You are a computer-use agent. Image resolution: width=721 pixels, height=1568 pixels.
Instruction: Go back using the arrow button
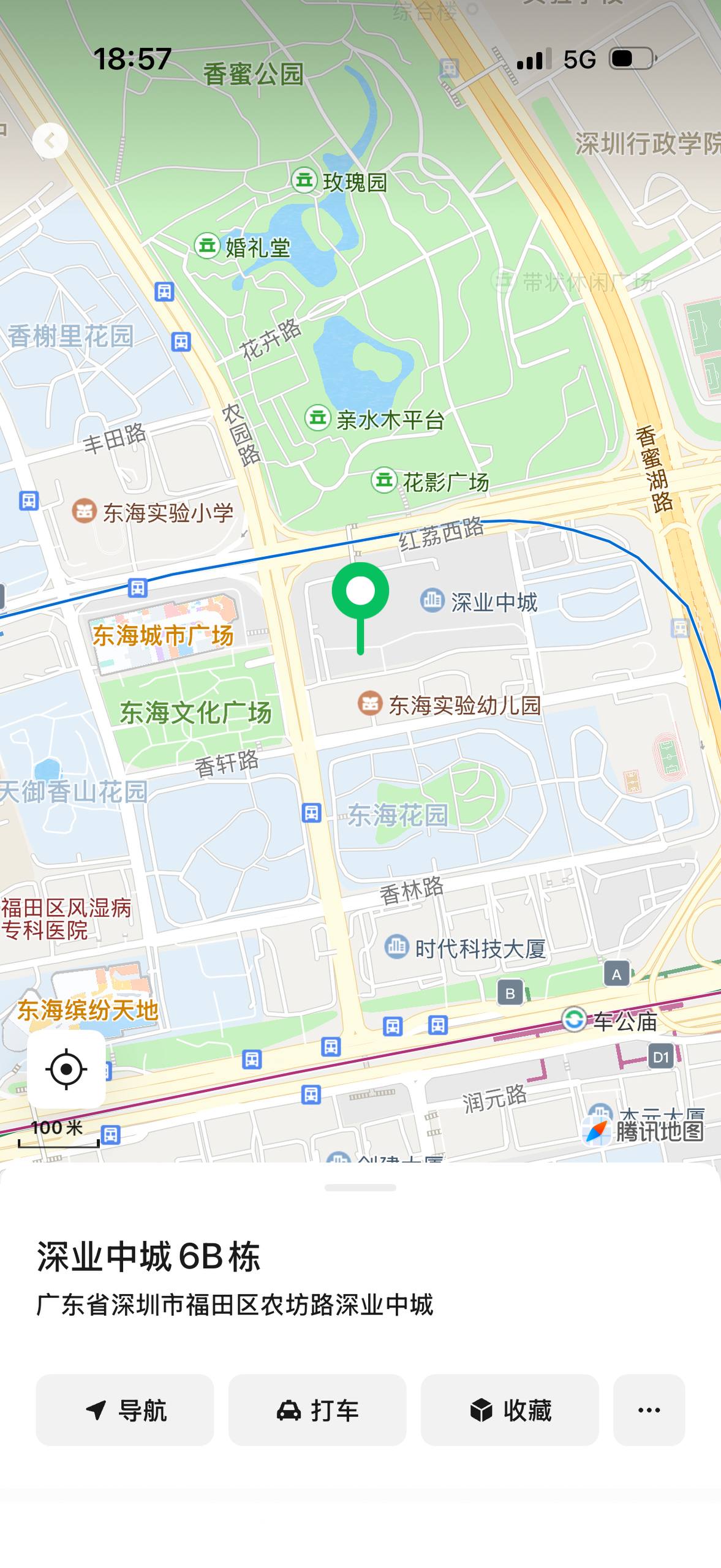click(x=50, y=141)
